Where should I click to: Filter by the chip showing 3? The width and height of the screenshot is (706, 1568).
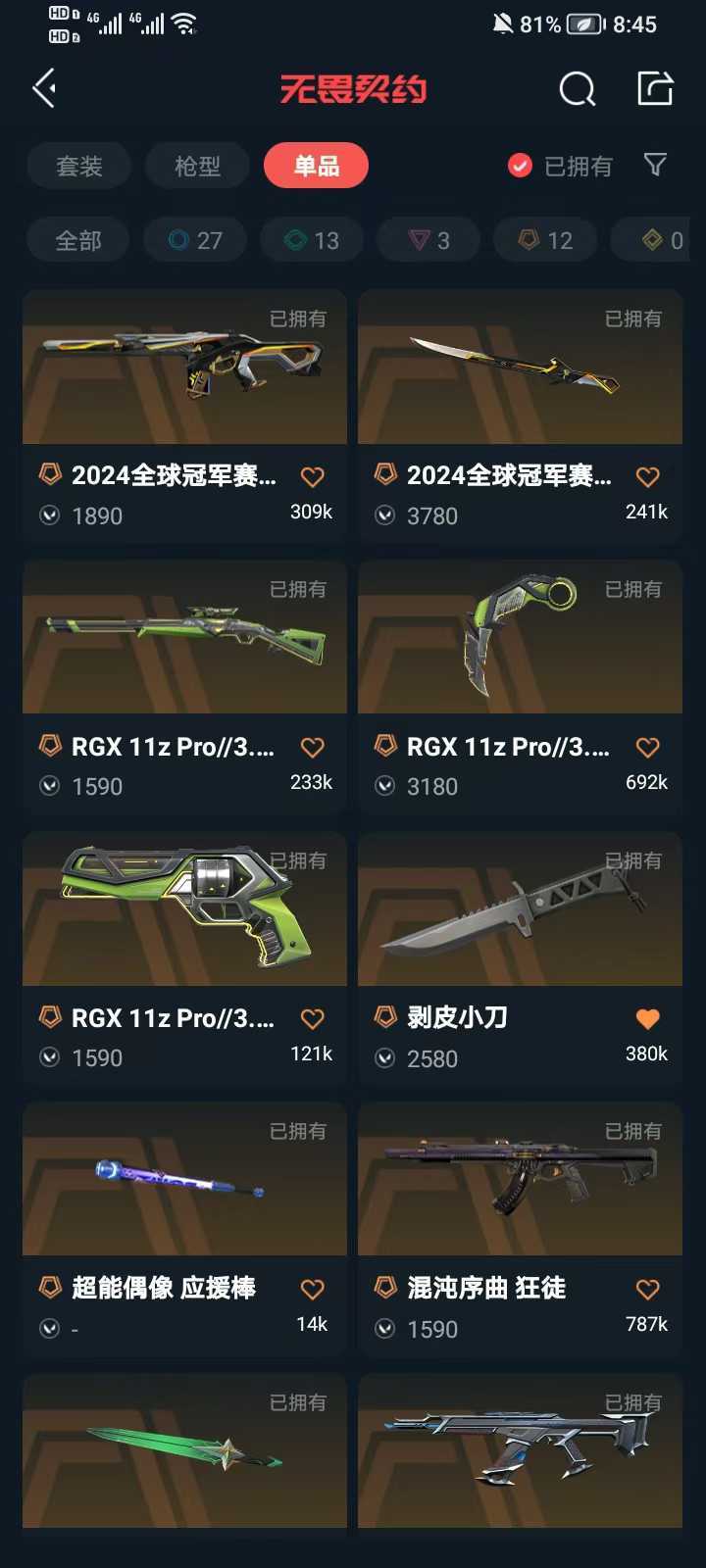[429, 240]
